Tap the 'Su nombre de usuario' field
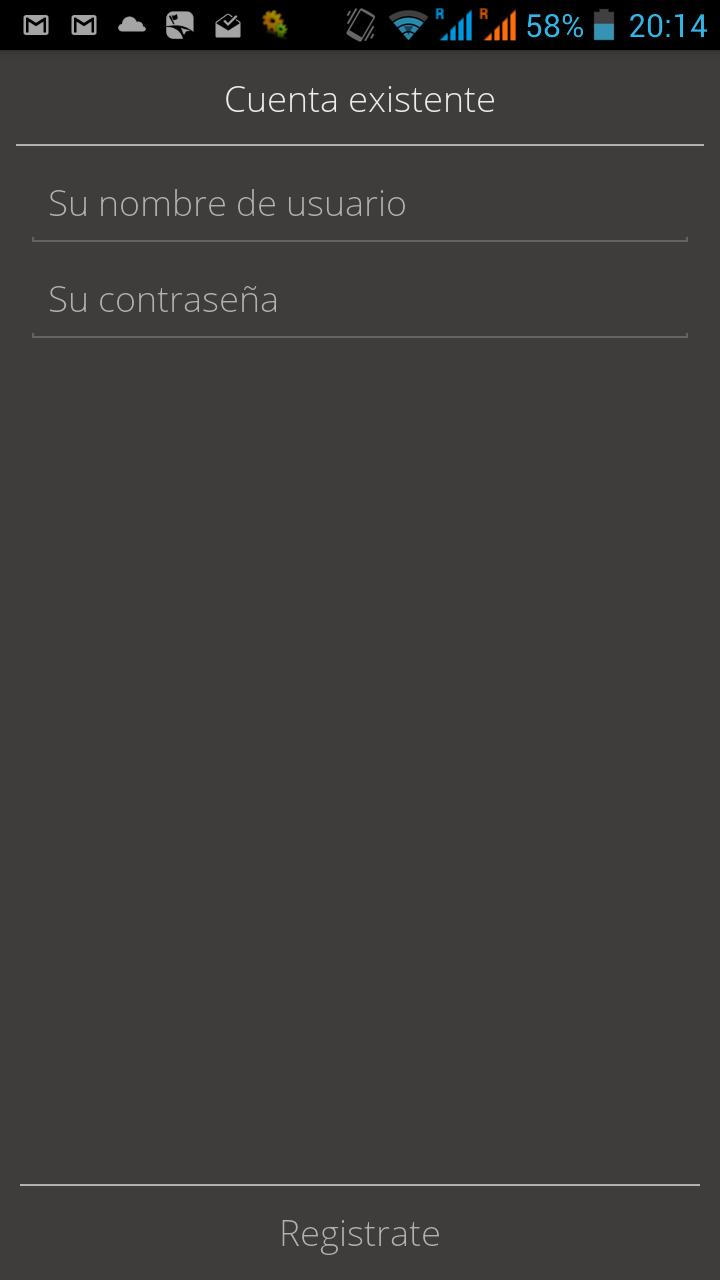The image size is (720, 1280). point(360,204)
